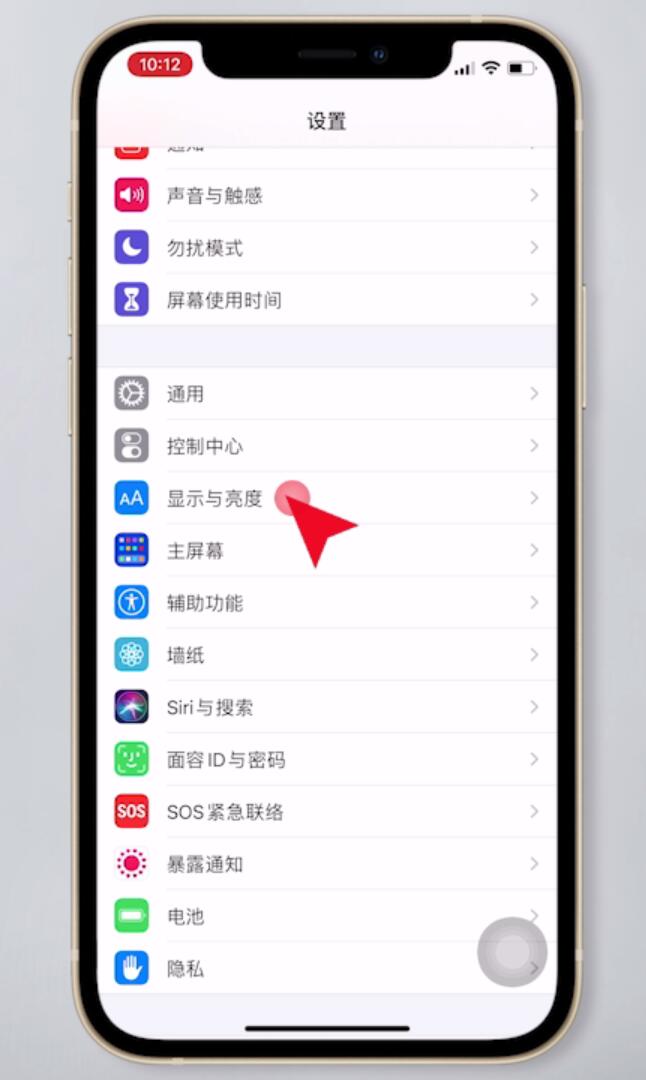Open 隐私 settings

327,970
